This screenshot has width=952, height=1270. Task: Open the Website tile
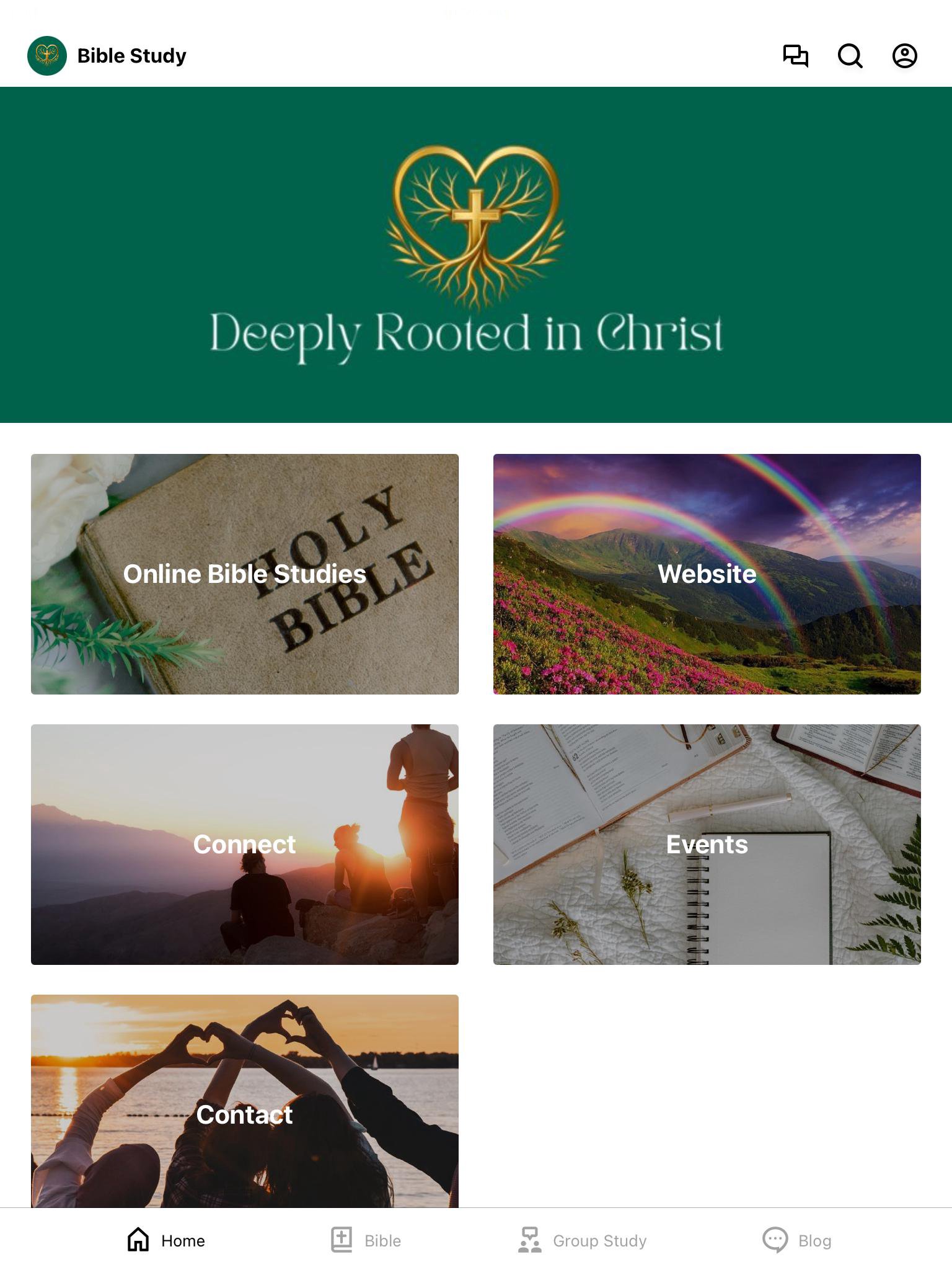click(x=707, y=574)
